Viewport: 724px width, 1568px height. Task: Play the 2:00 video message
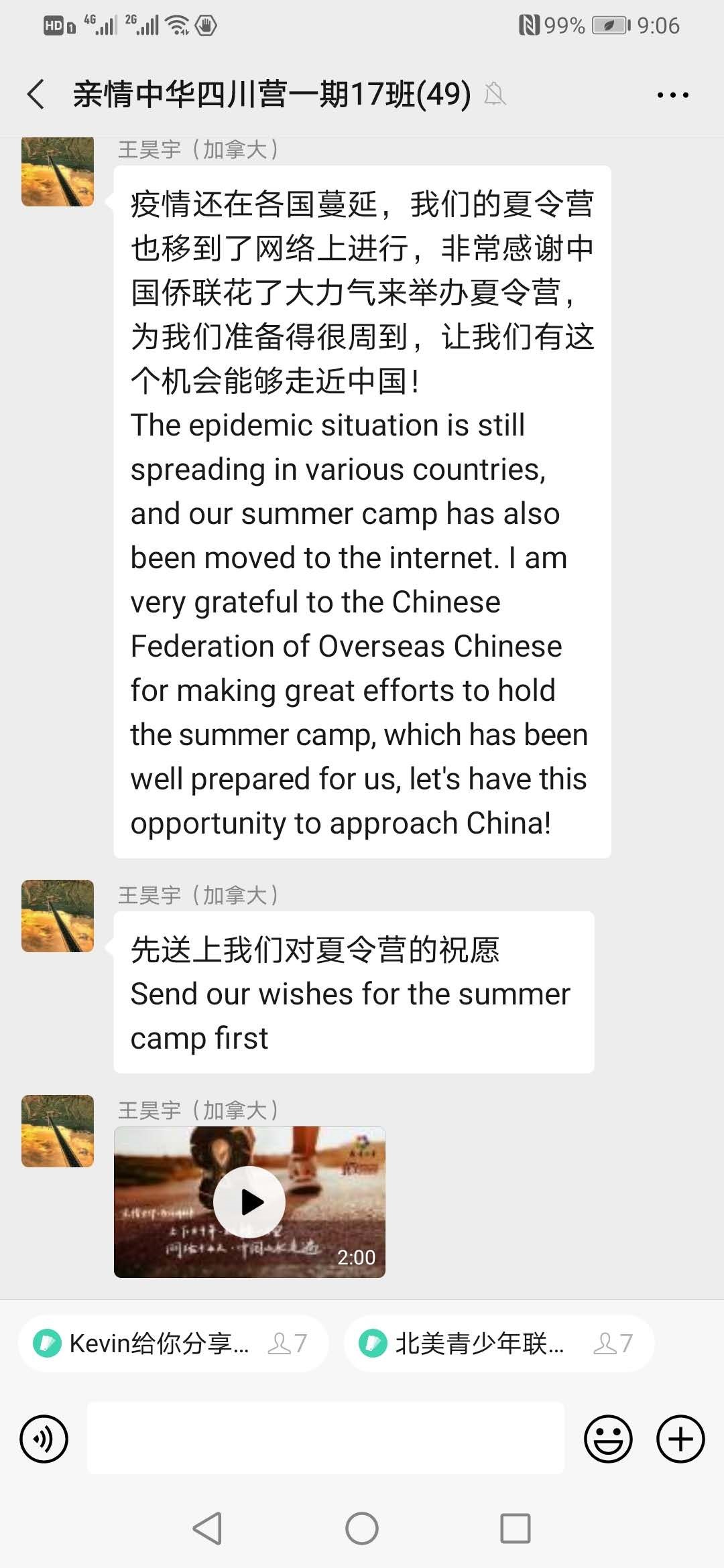tap(249, 1201)
